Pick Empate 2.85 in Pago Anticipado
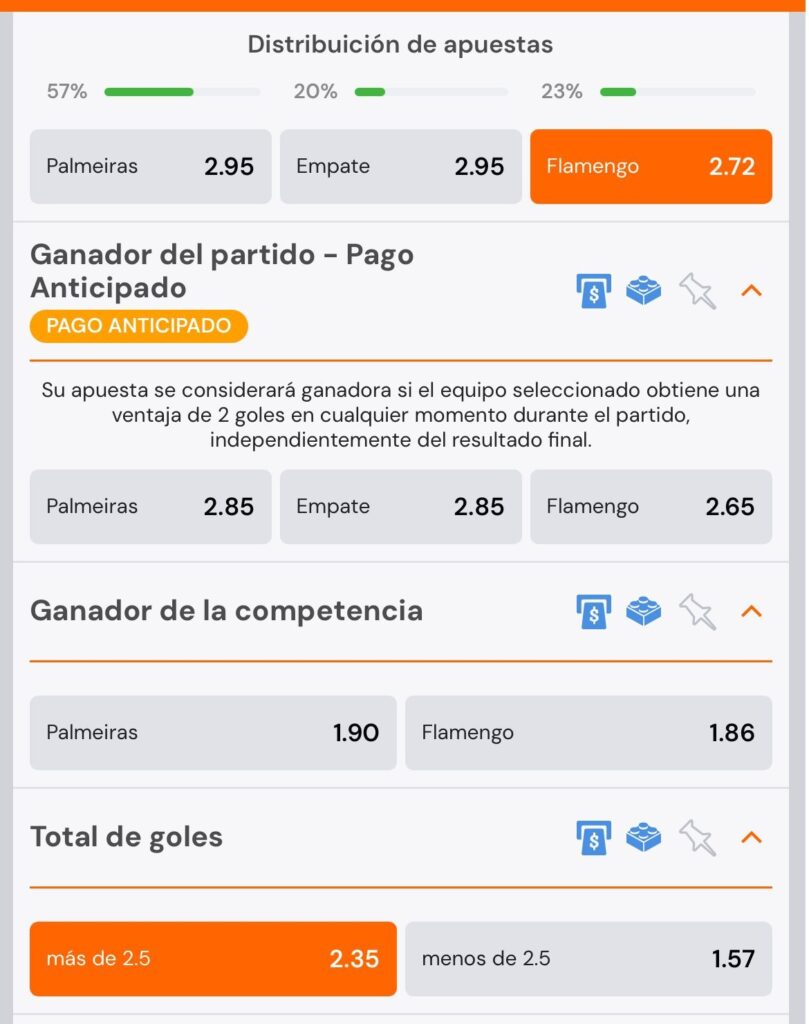Viewport: 809px width, 1024px height. (x=400, y=506)
